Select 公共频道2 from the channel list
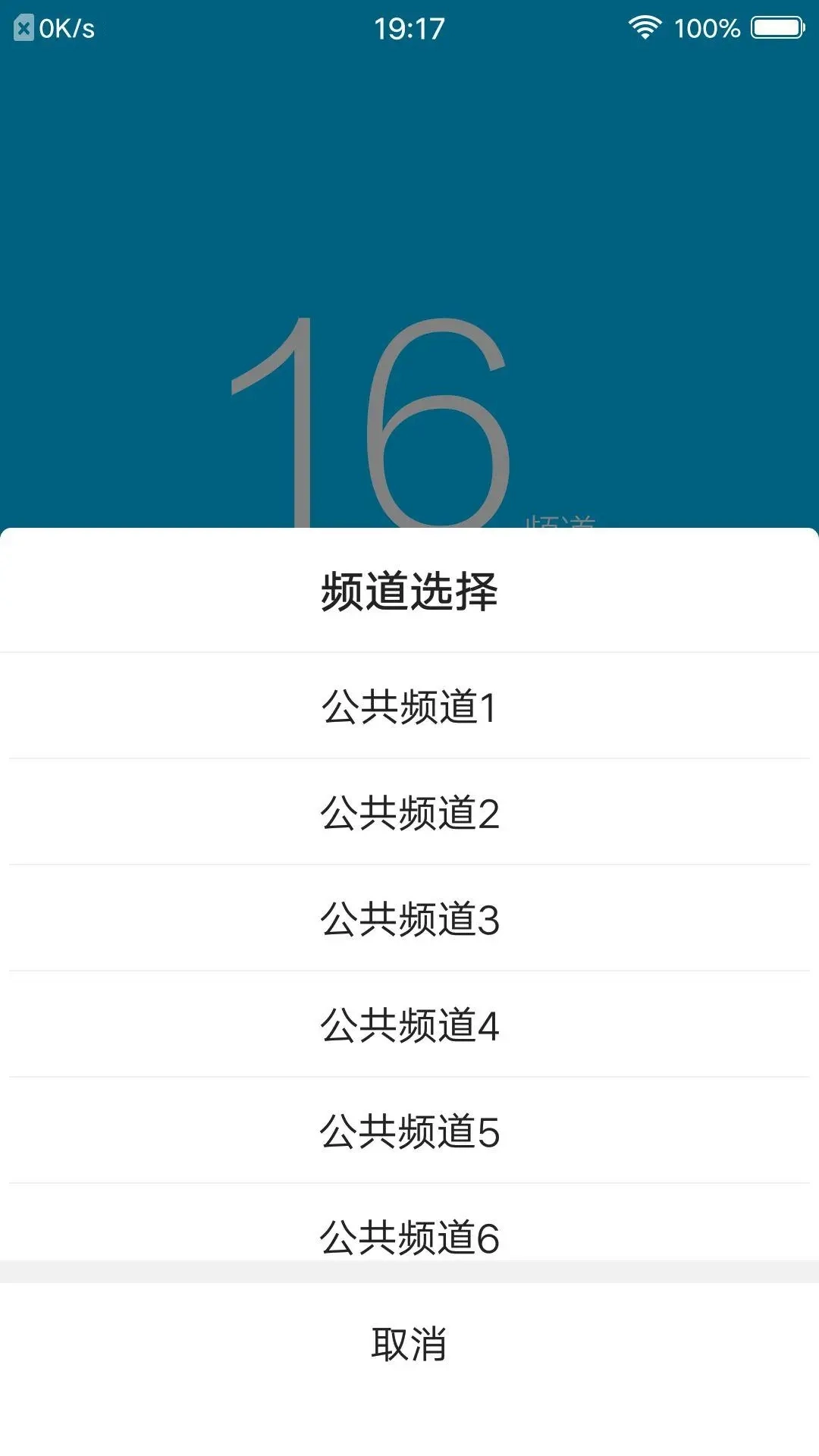The width and height of the screenshot is (819, 1456). click(409, 810)
